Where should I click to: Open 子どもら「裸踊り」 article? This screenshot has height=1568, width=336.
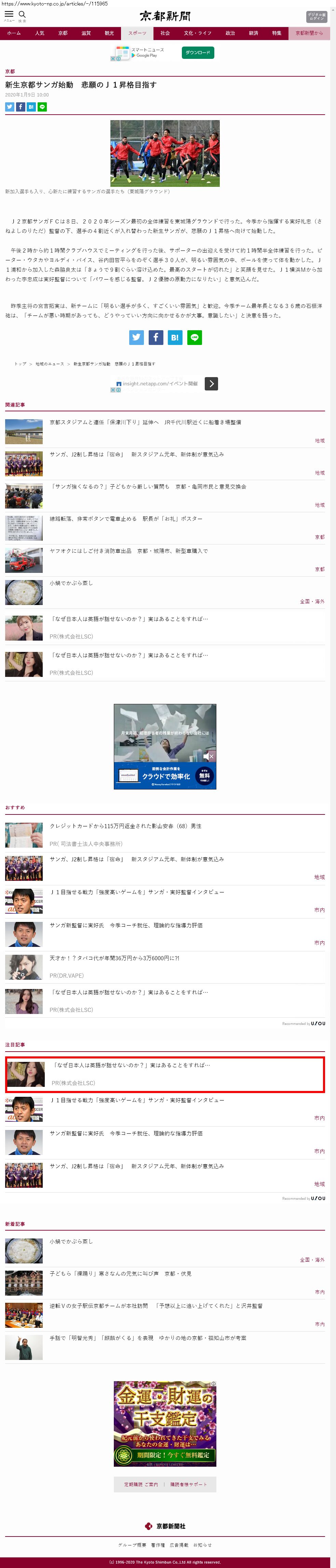(x=120, y=1273)
